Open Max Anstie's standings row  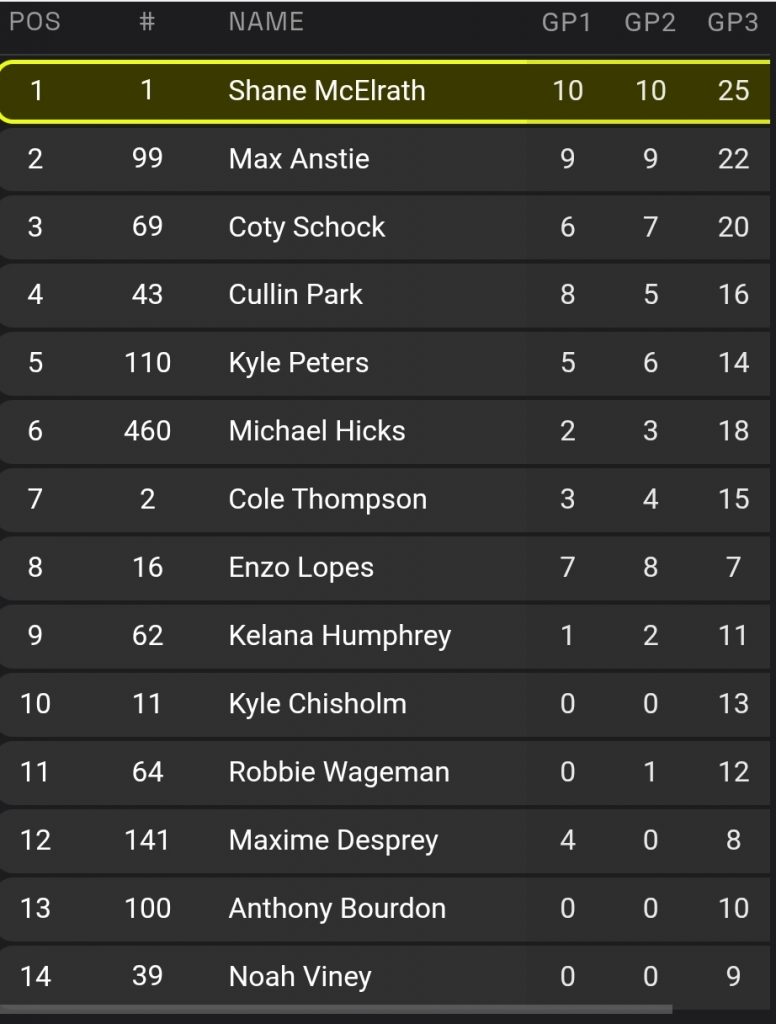[x=298, y=159]
